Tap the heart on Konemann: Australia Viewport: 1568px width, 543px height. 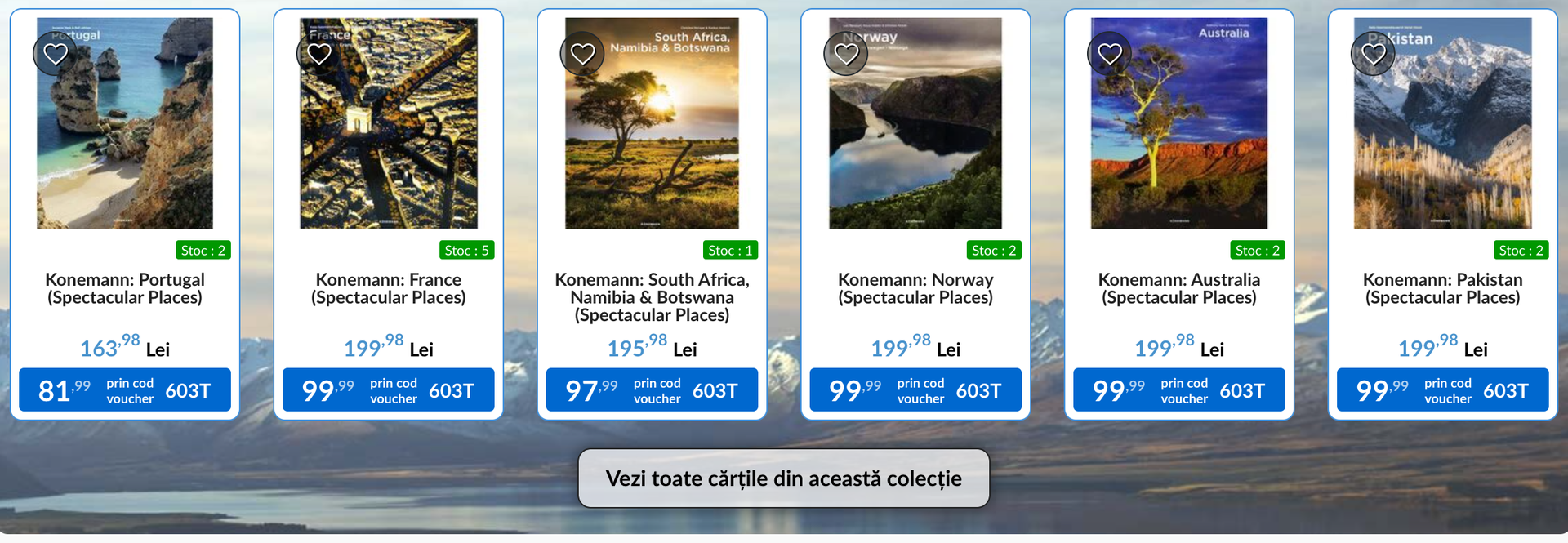pyautogui.click(x=1110, y=54)
